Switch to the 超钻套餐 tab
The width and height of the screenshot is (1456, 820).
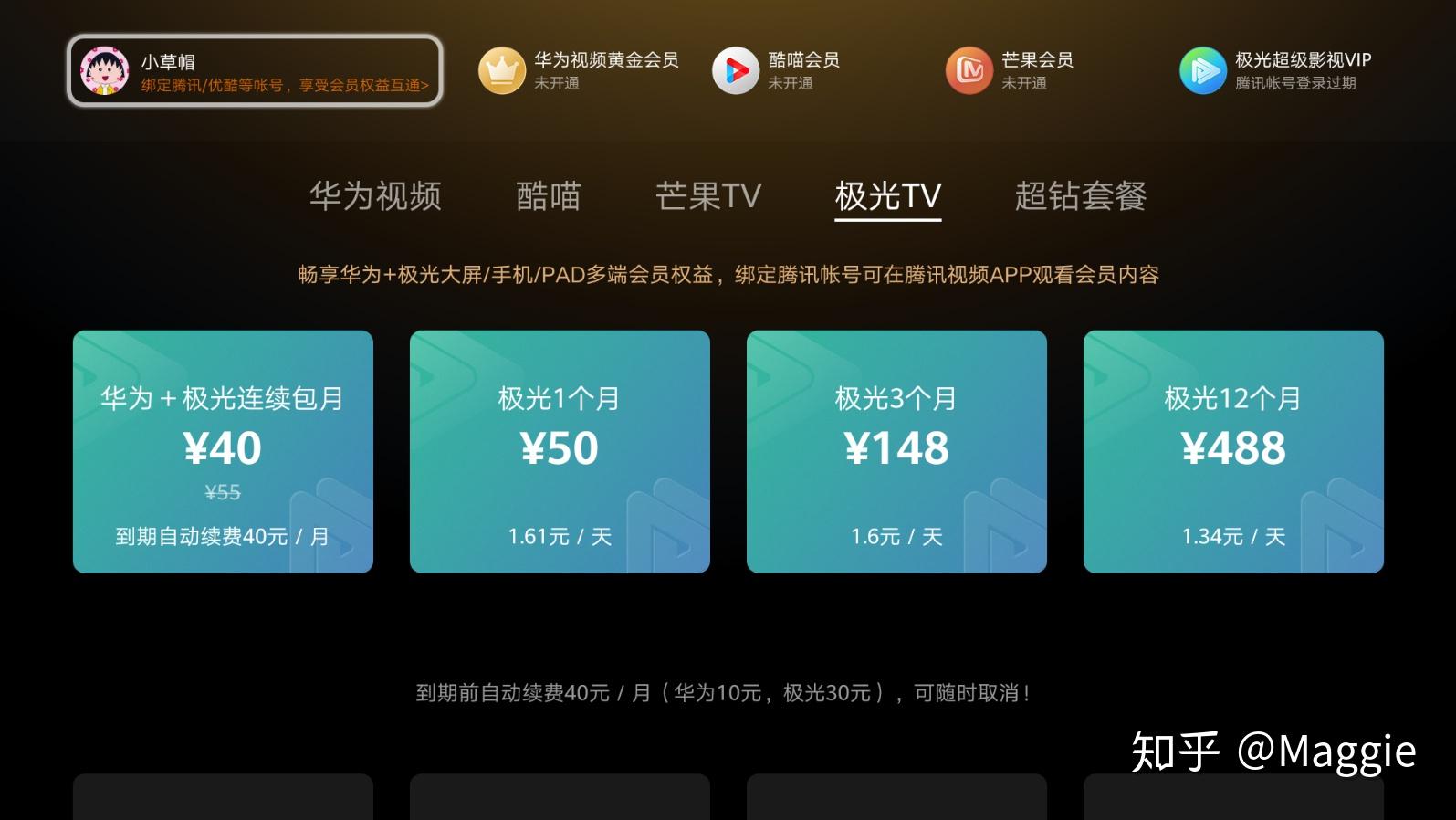(1080, 196)
